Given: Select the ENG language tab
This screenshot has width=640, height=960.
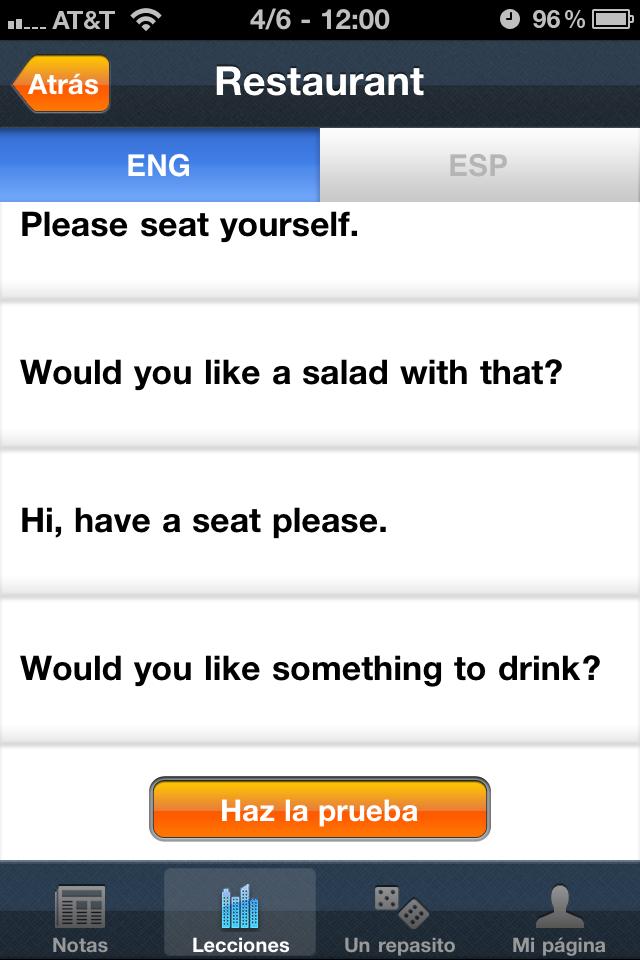Looking at the screenshot, I should 159,165.
